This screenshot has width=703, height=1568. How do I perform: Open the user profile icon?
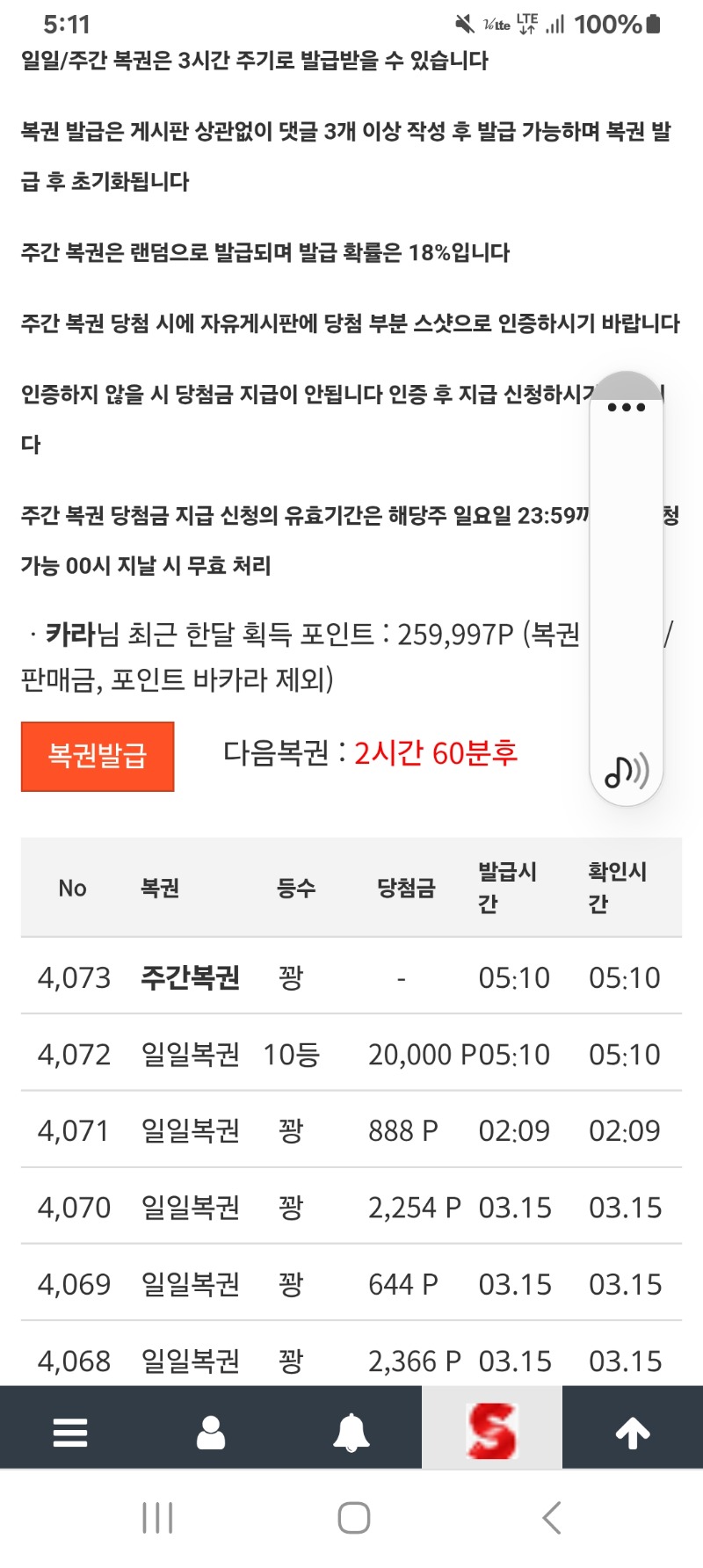point(211,1432)
